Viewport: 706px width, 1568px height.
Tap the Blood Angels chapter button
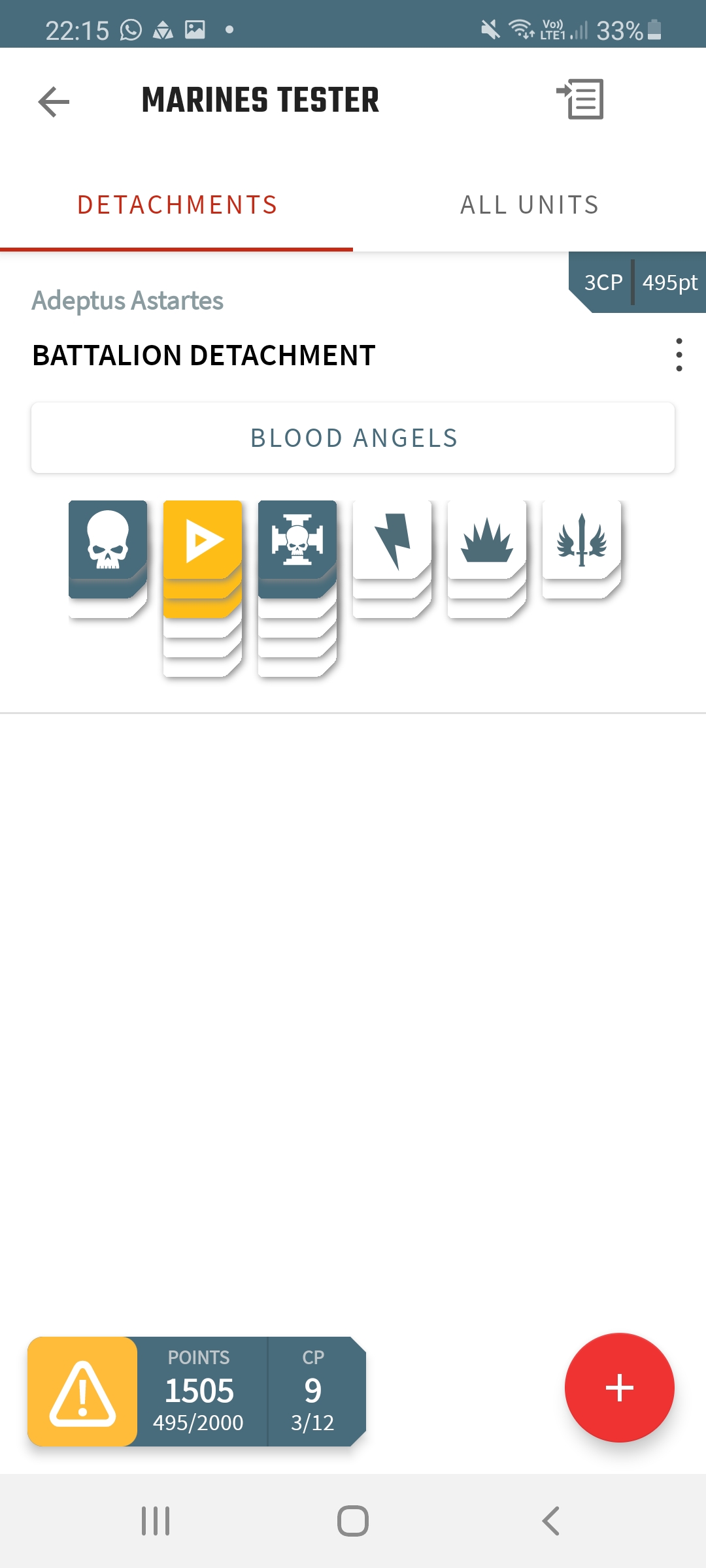coord(353,438)
